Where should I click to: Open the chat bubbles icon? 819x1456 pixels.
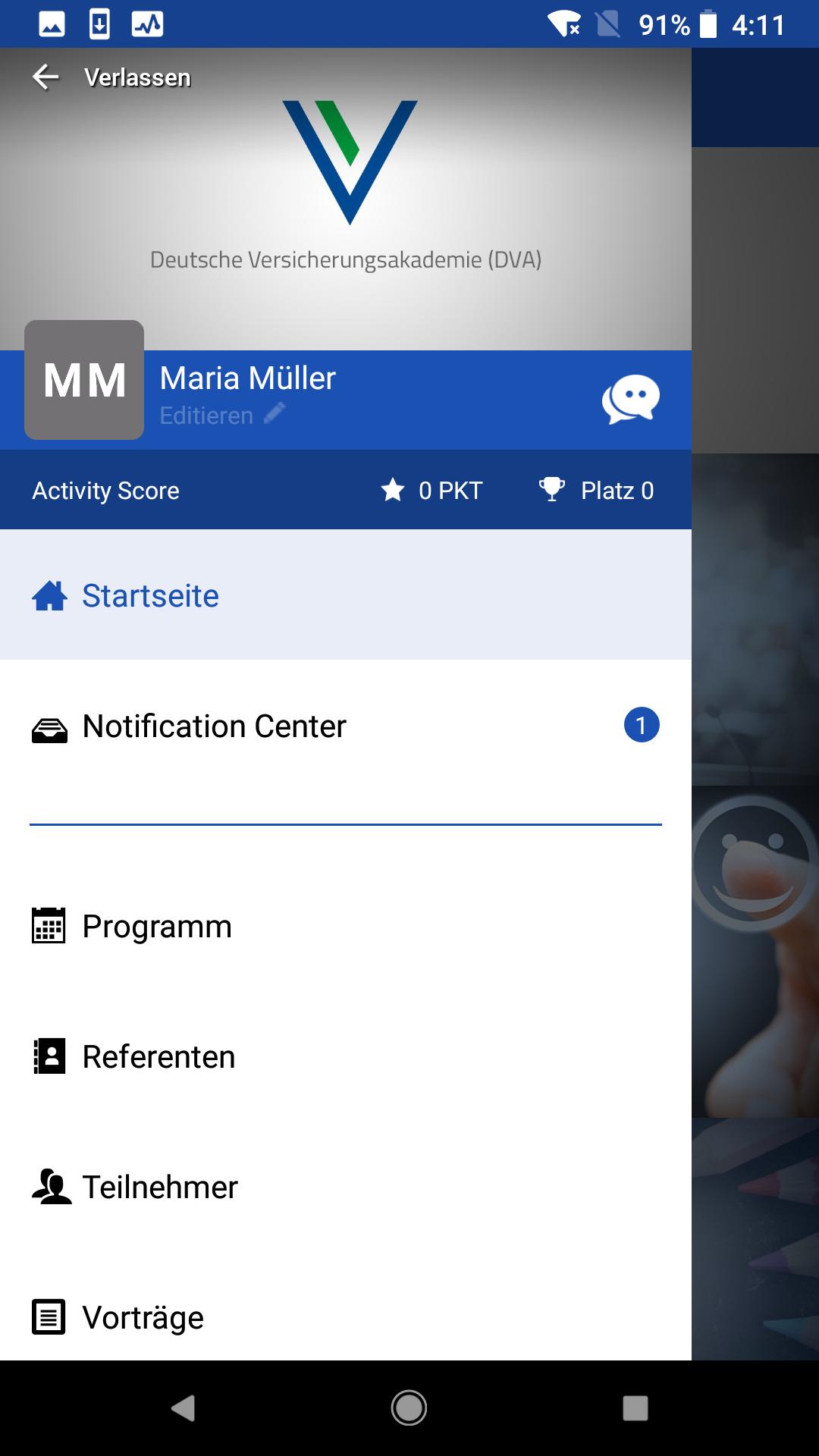pos(630,399)
